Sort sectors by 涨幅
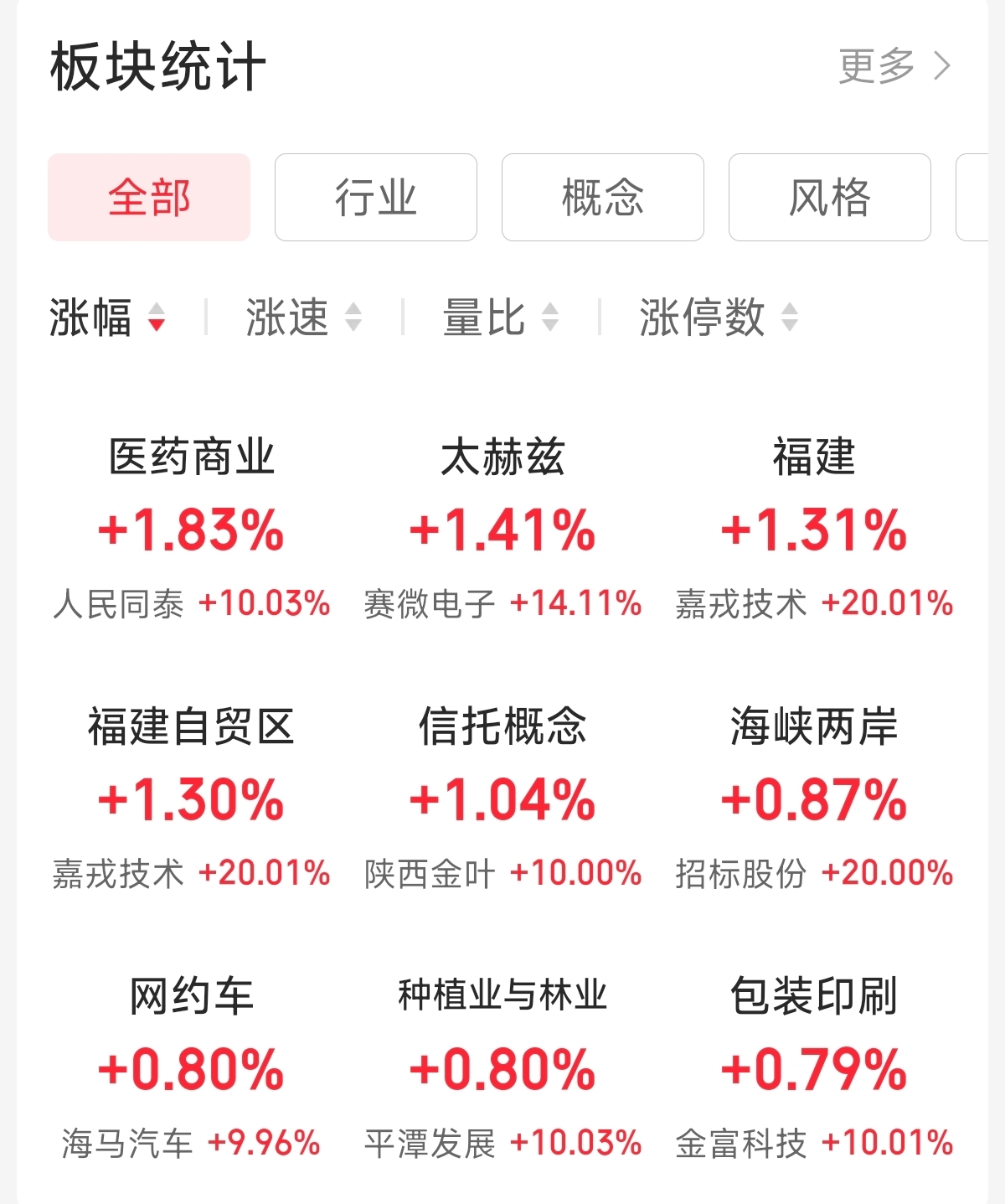The image size is (1005, 1204). pyautogui.click(x=108, y=317)
